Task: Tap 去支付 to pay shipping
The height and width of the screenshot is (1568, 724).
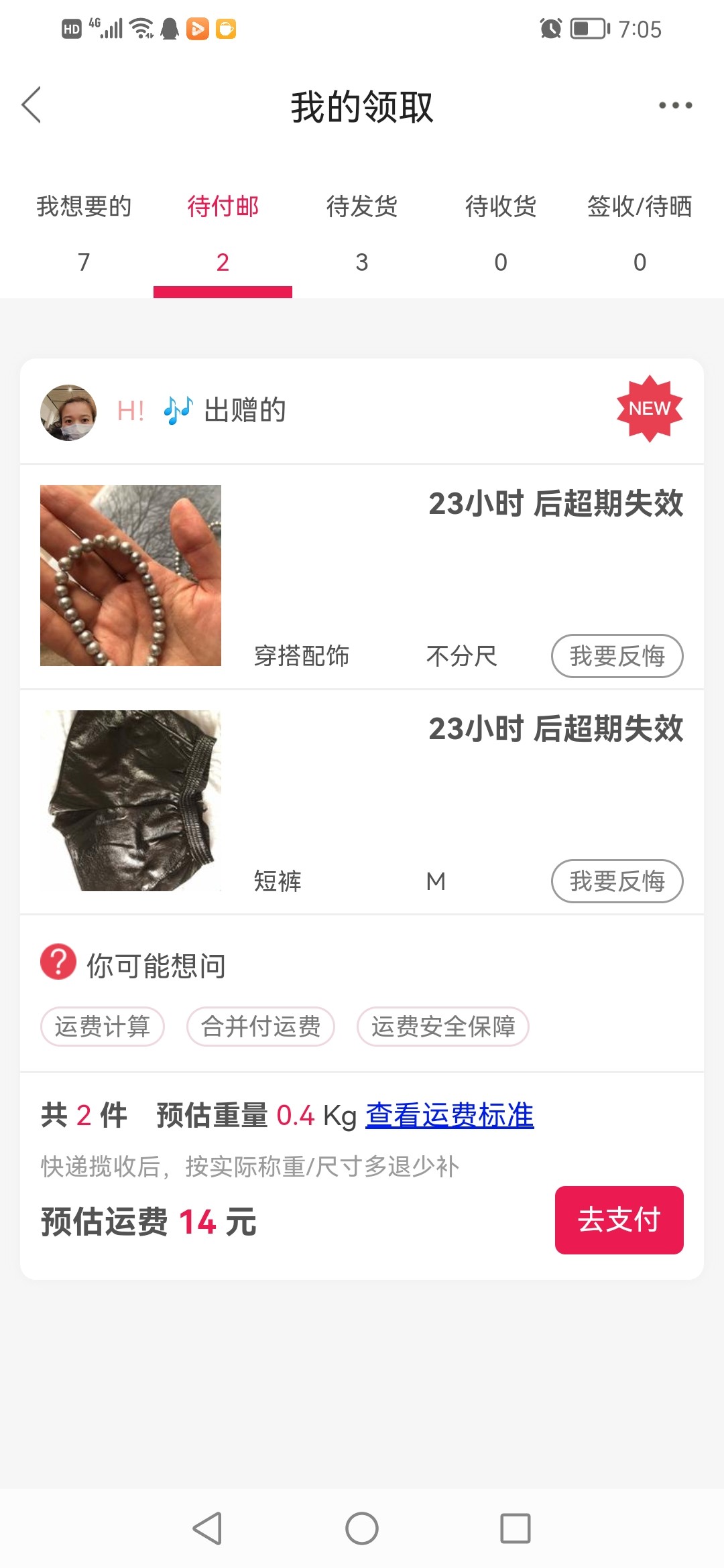Action: coord(619,1220)
